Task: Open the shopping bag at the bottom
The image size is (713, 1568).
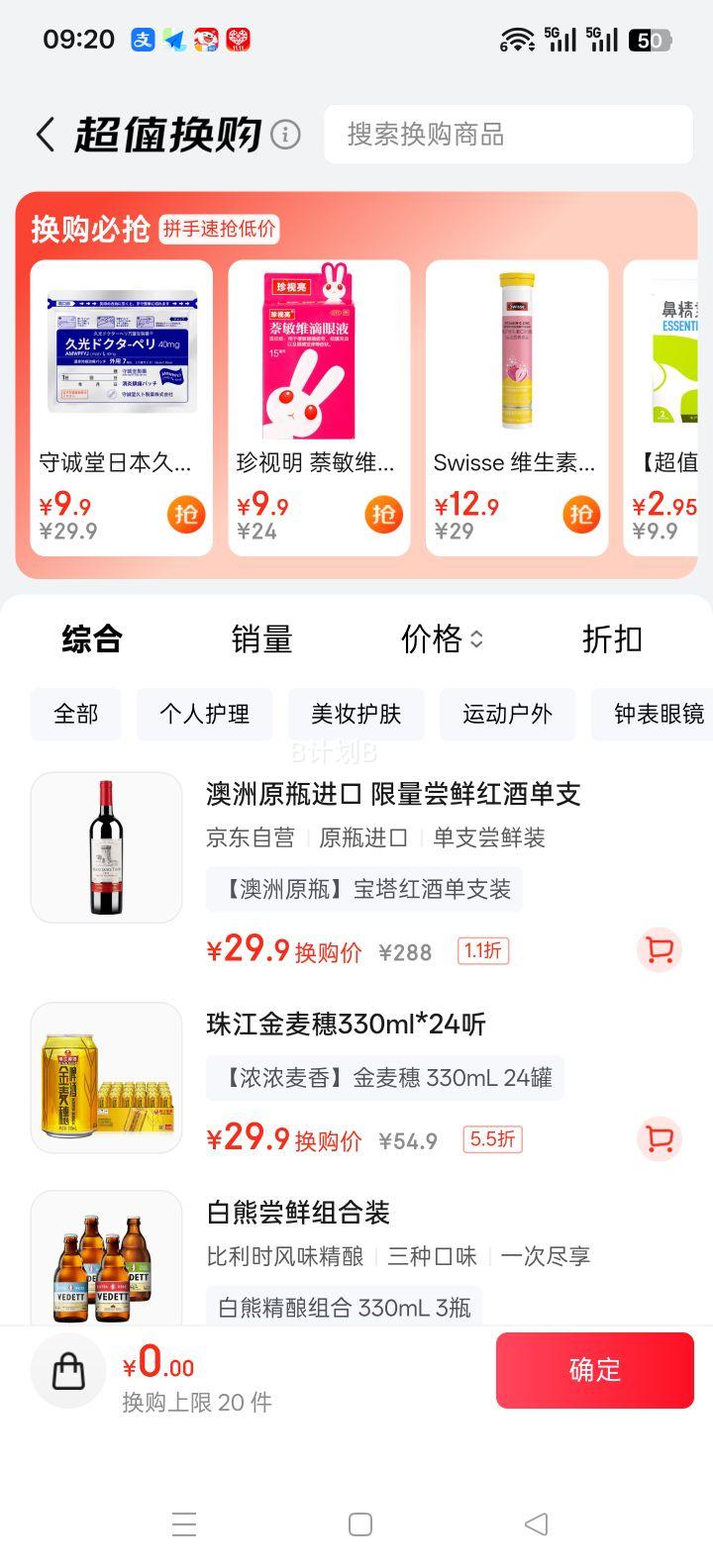Action: 68,1371
